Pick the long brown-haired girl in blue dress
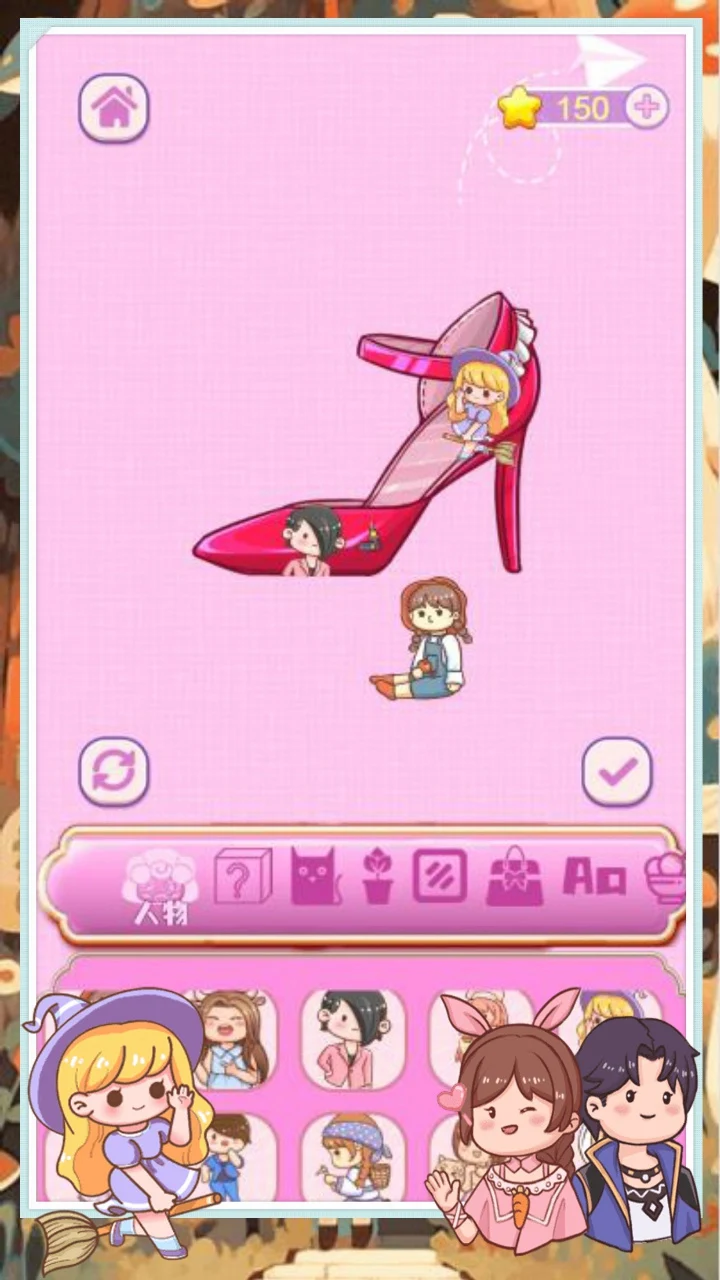This screenshot has height=1280, width=720. pos(230,1039)
